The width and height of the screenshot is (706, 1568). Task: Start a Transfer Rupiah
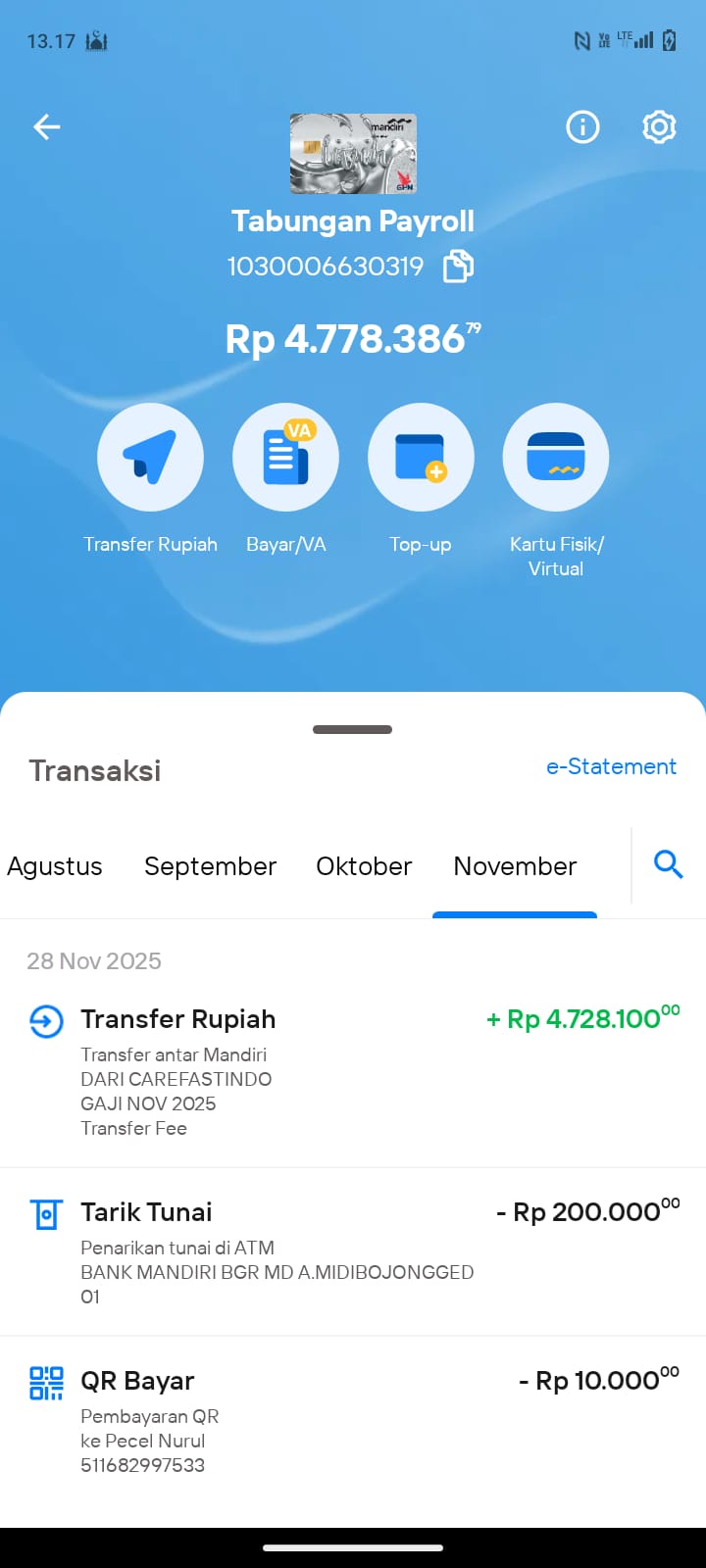150,457
